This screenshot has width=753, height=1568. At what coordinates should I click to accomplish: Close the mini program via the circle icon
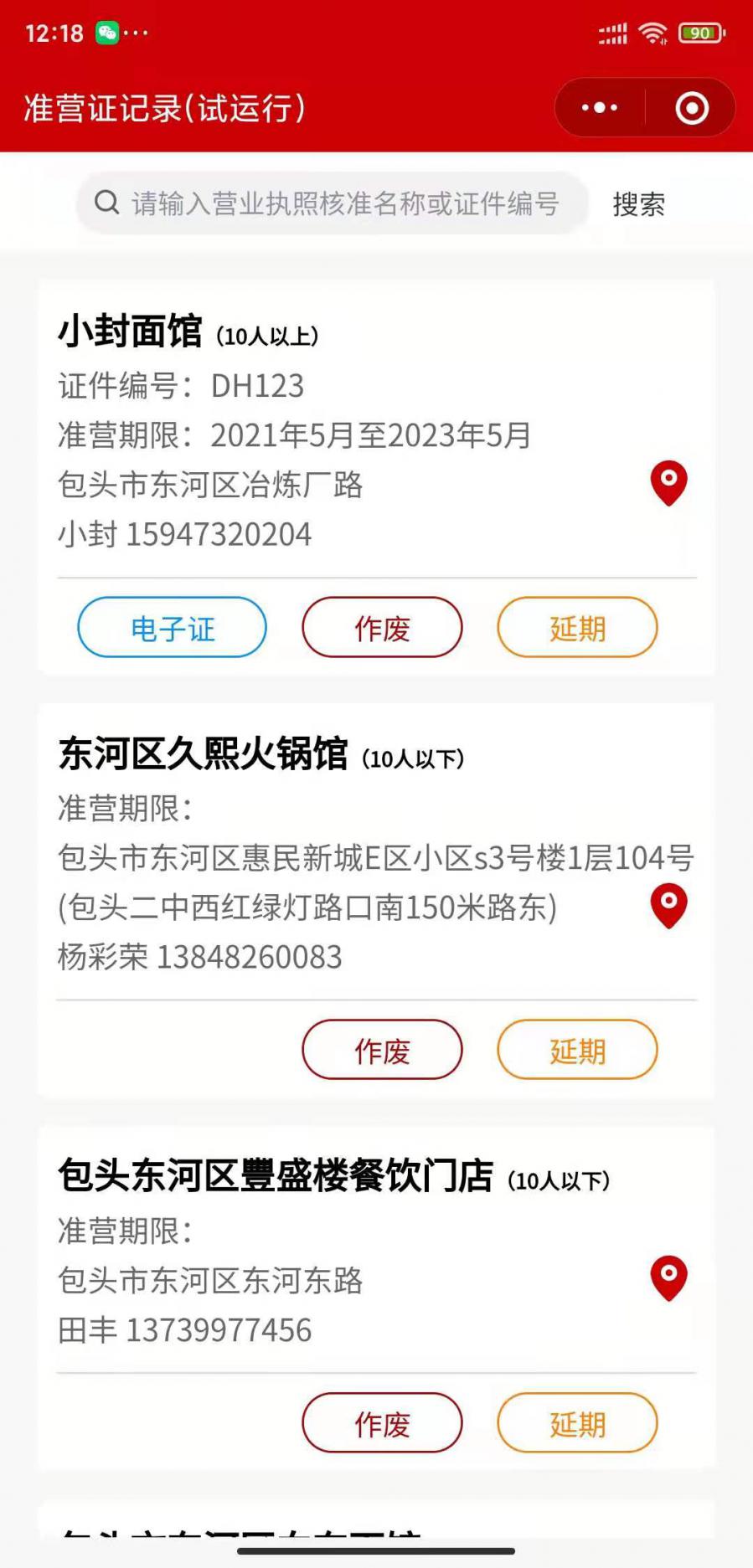[x=692, y=108]
